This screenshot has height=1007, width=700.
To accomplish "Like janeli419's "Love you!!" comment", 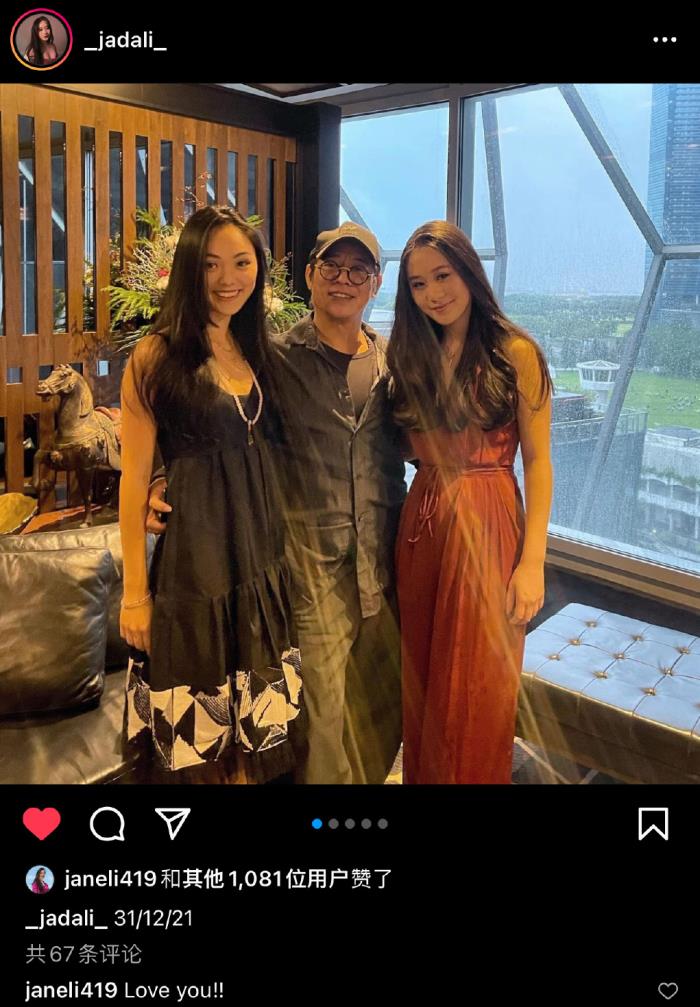I will click(x=668, y=991).
